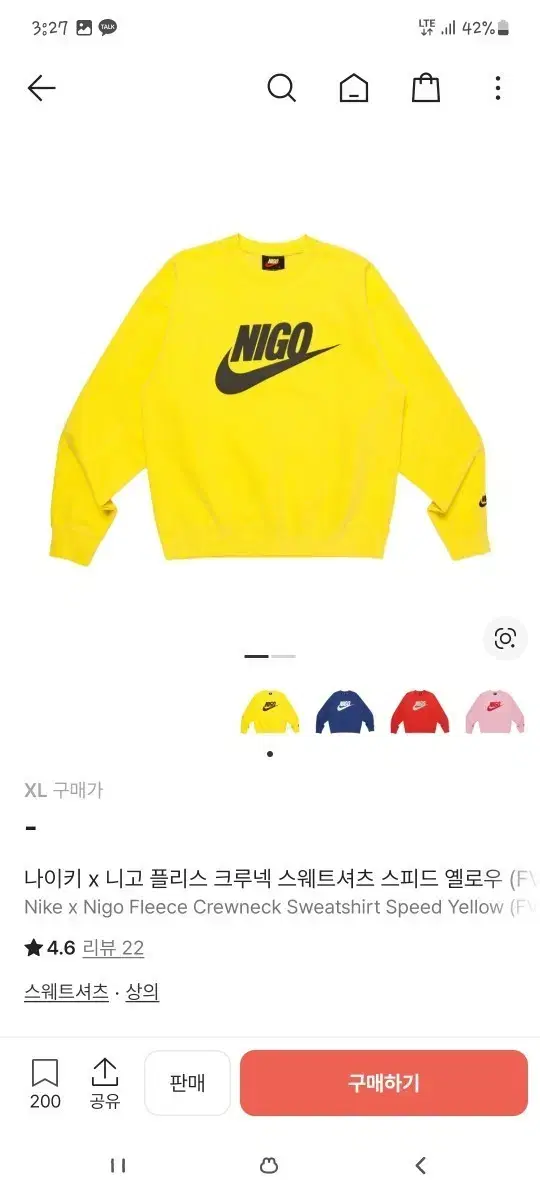
Task: Go back using the top-left arrow
Action: click(x=41, y=89)
